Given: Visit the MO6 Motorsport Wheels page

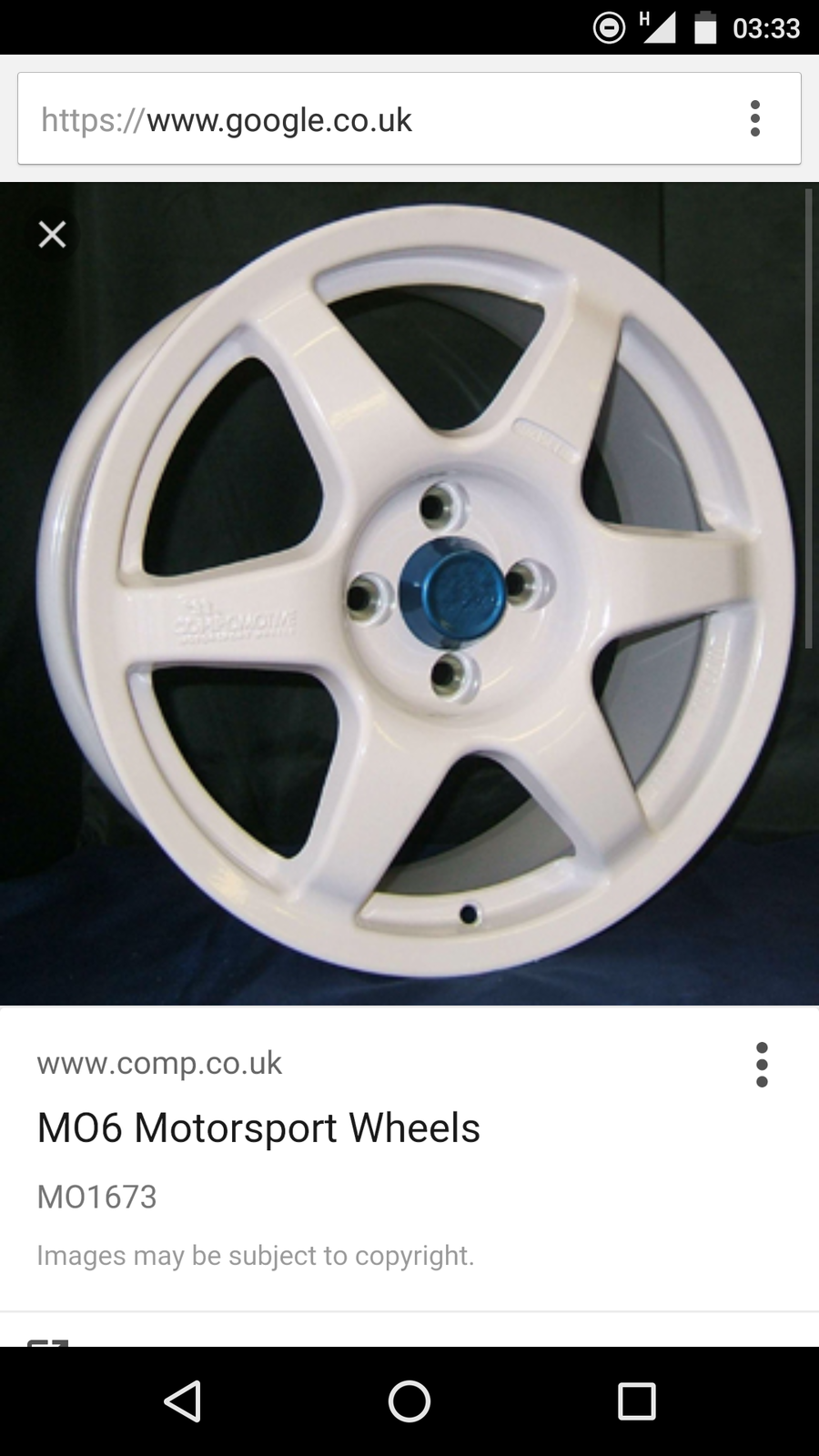Looking at the screenshot, I should point(258,1128).
